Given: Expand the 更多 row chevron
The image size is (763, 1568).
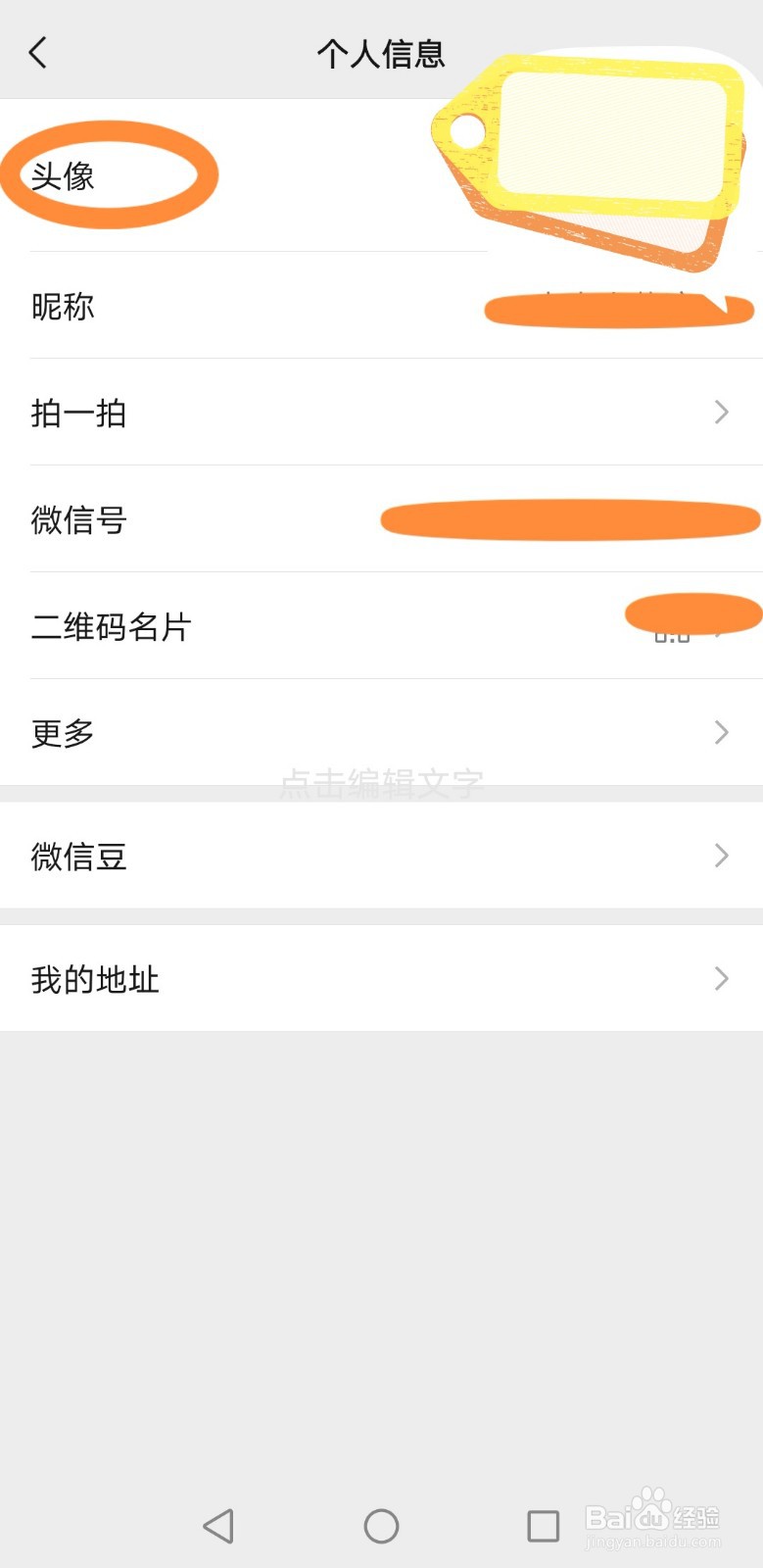Looking at the screenshot, I should (x=722, y=731).
